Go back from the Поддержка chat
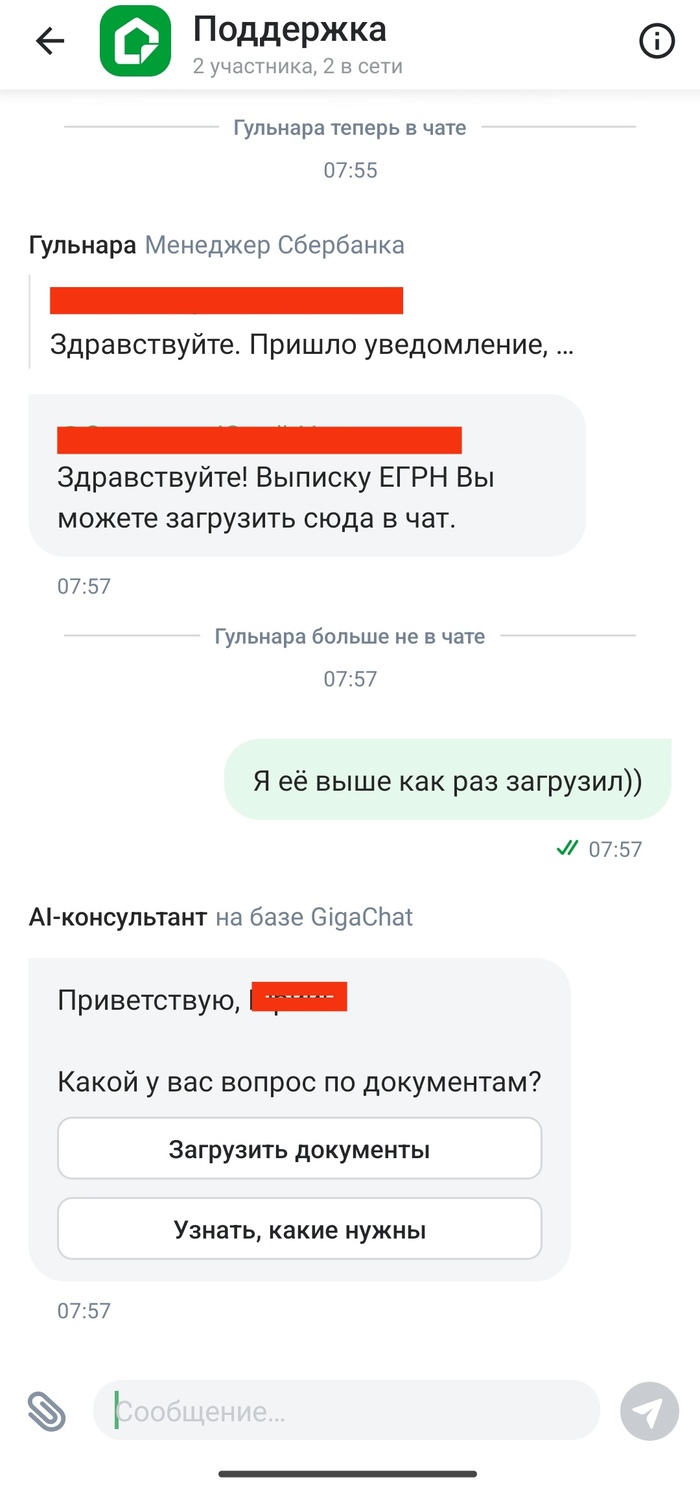700x1490 pixels. pos(49,41)
